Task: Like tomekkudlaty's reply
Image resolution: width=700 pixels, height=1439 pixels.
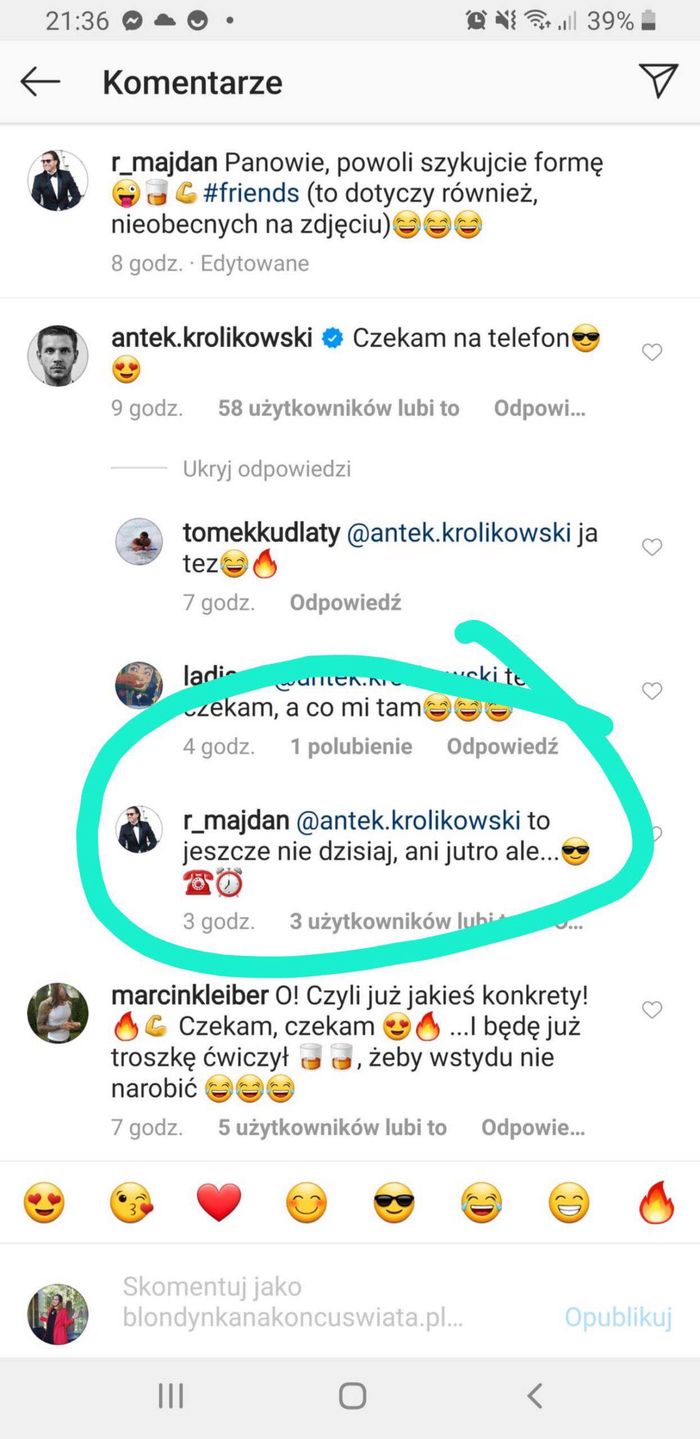Action: (x=652, y=547)
